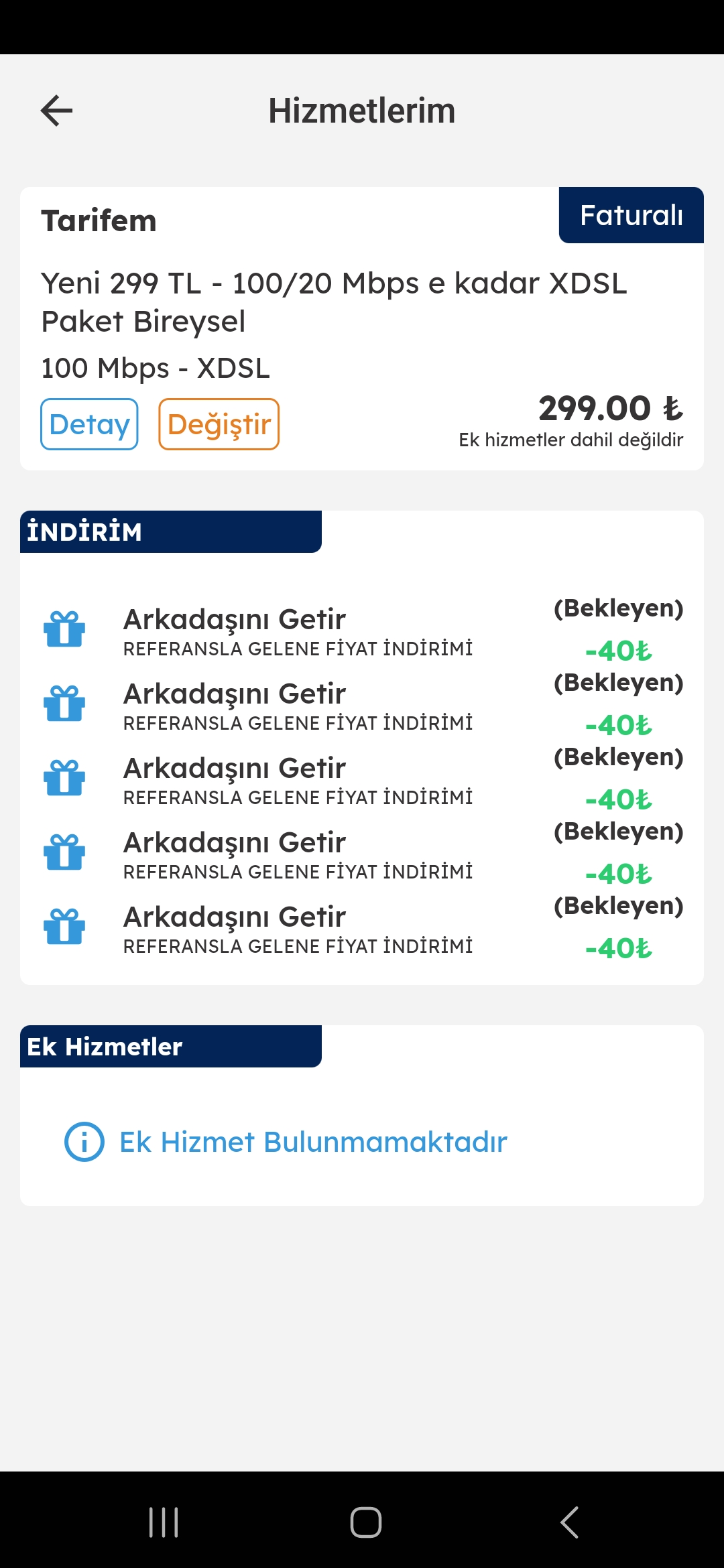Go back using the top-left arrow
The image size is (724, 1568).
(x=56, y=111)
